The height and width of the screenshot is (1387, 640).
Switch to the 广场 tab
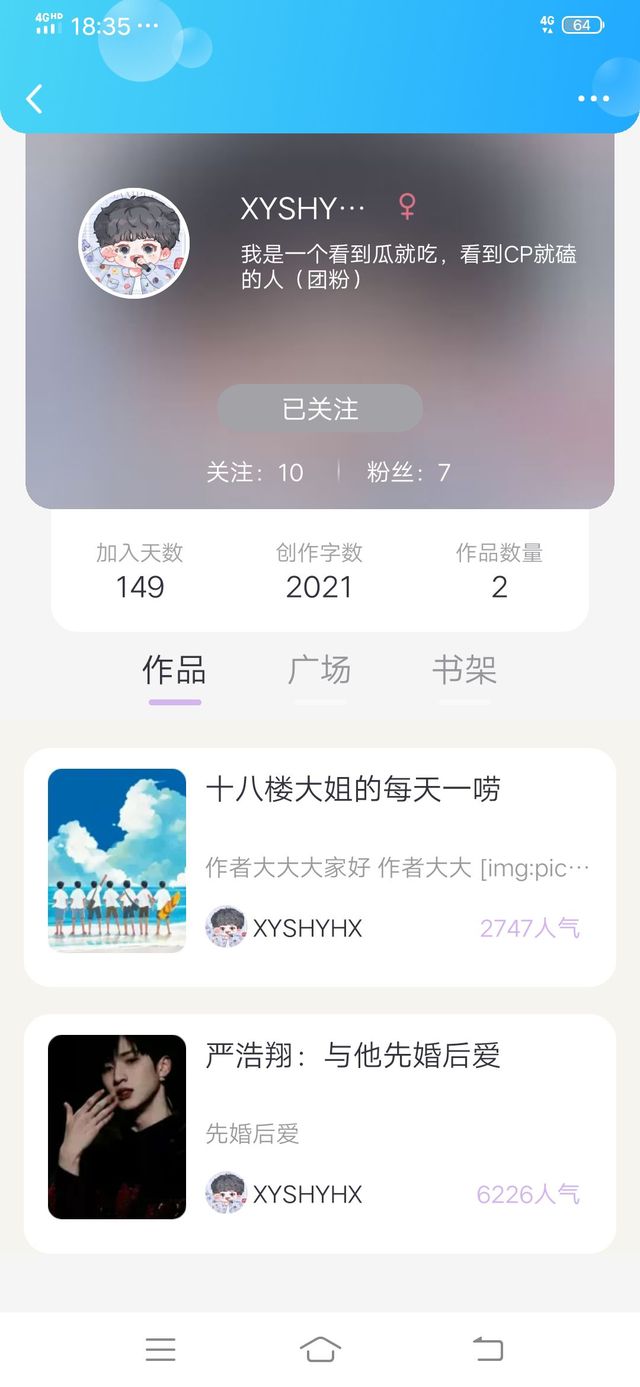pos(320,670)
